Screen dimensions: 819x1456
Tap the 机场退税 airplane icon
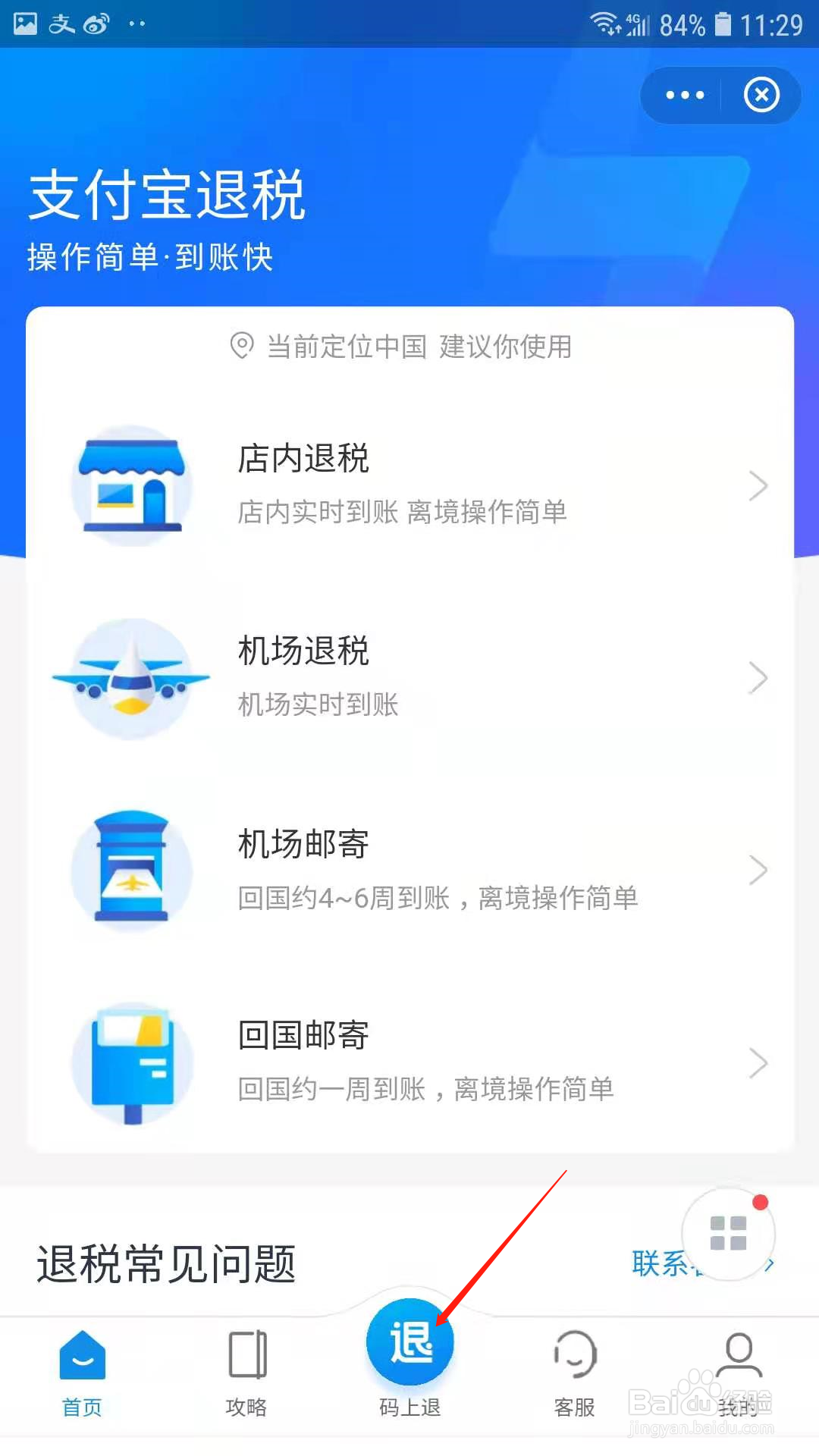coord(133,679)
